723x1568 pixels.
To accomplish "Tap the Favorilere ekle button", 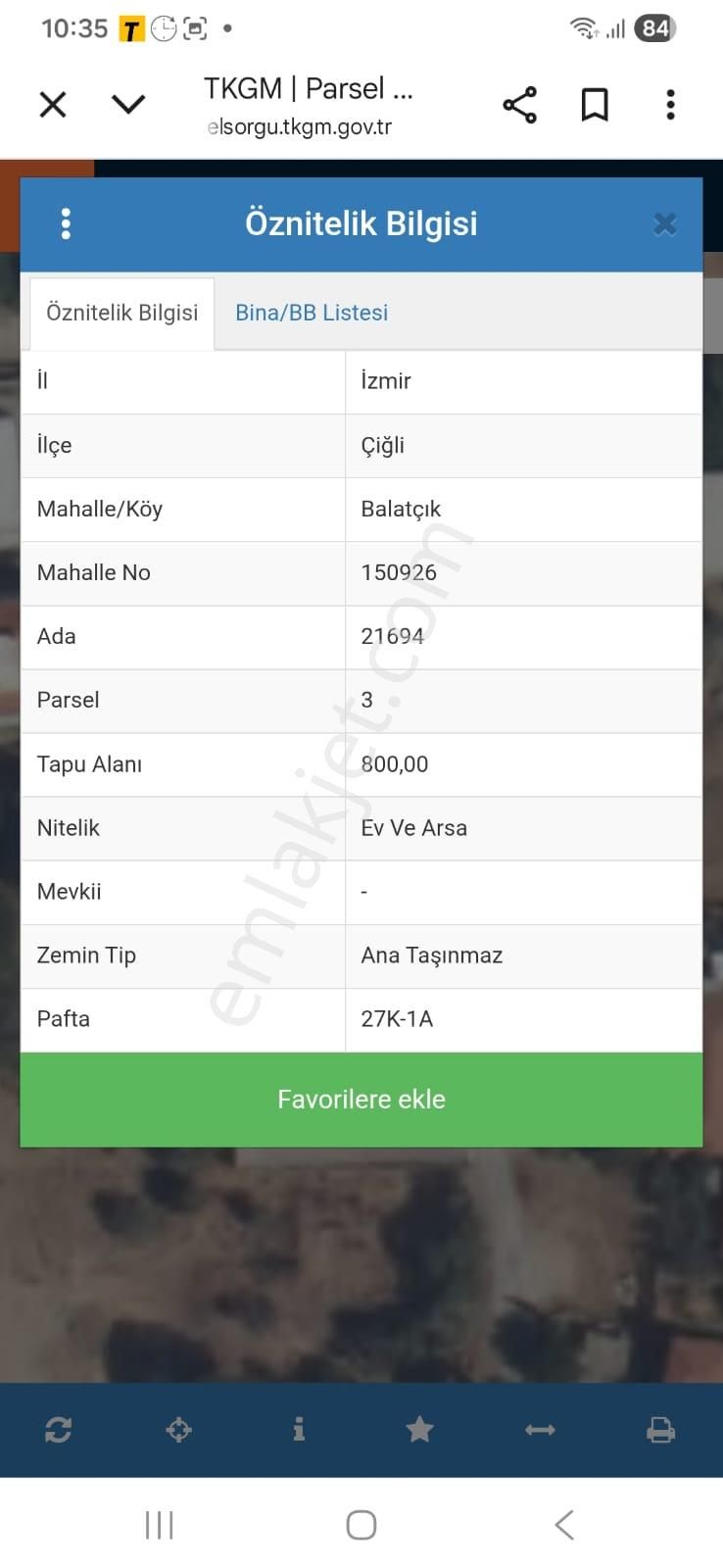I will (x=361, y=1100).
